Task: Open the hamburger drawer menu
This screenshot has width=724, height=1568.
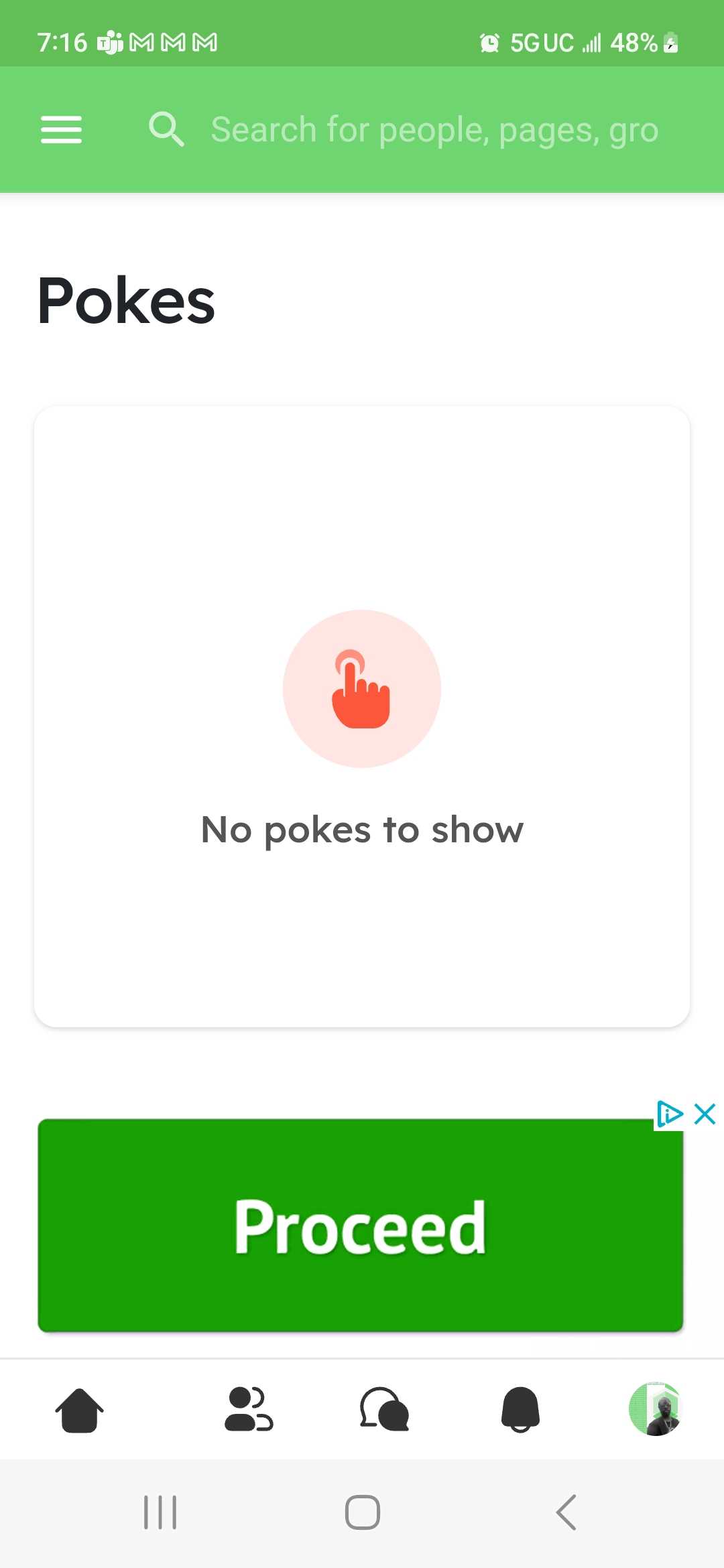Action: click(61, 129)
